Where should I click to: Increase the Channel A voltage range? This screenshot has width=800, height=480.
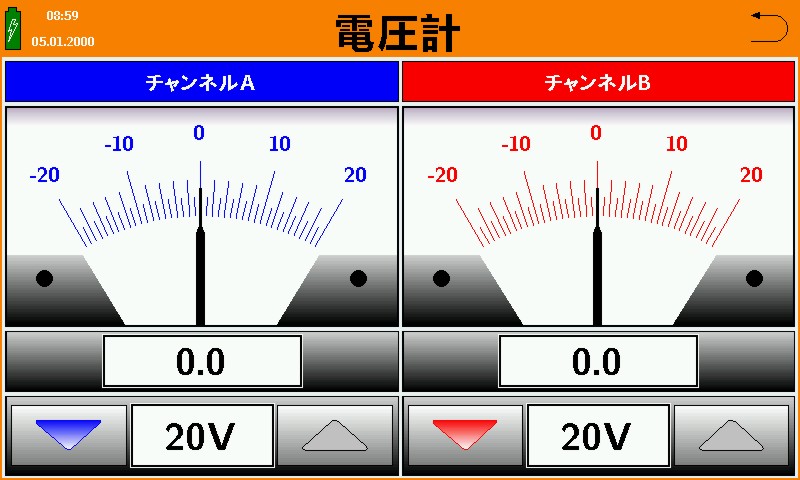coord(335,436)
